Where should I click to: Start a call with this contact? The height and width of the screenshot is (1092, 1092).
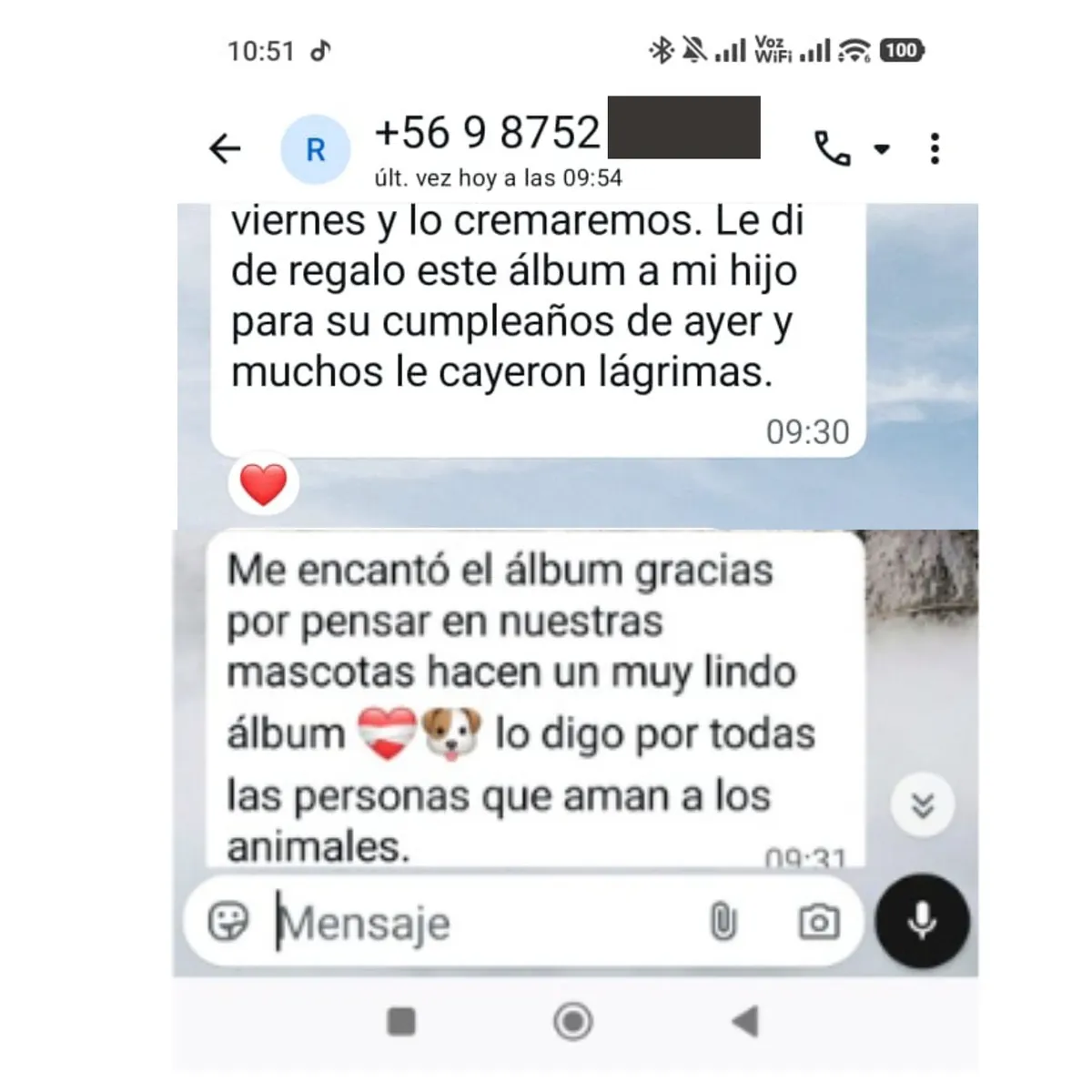click(x=832, y=148)
